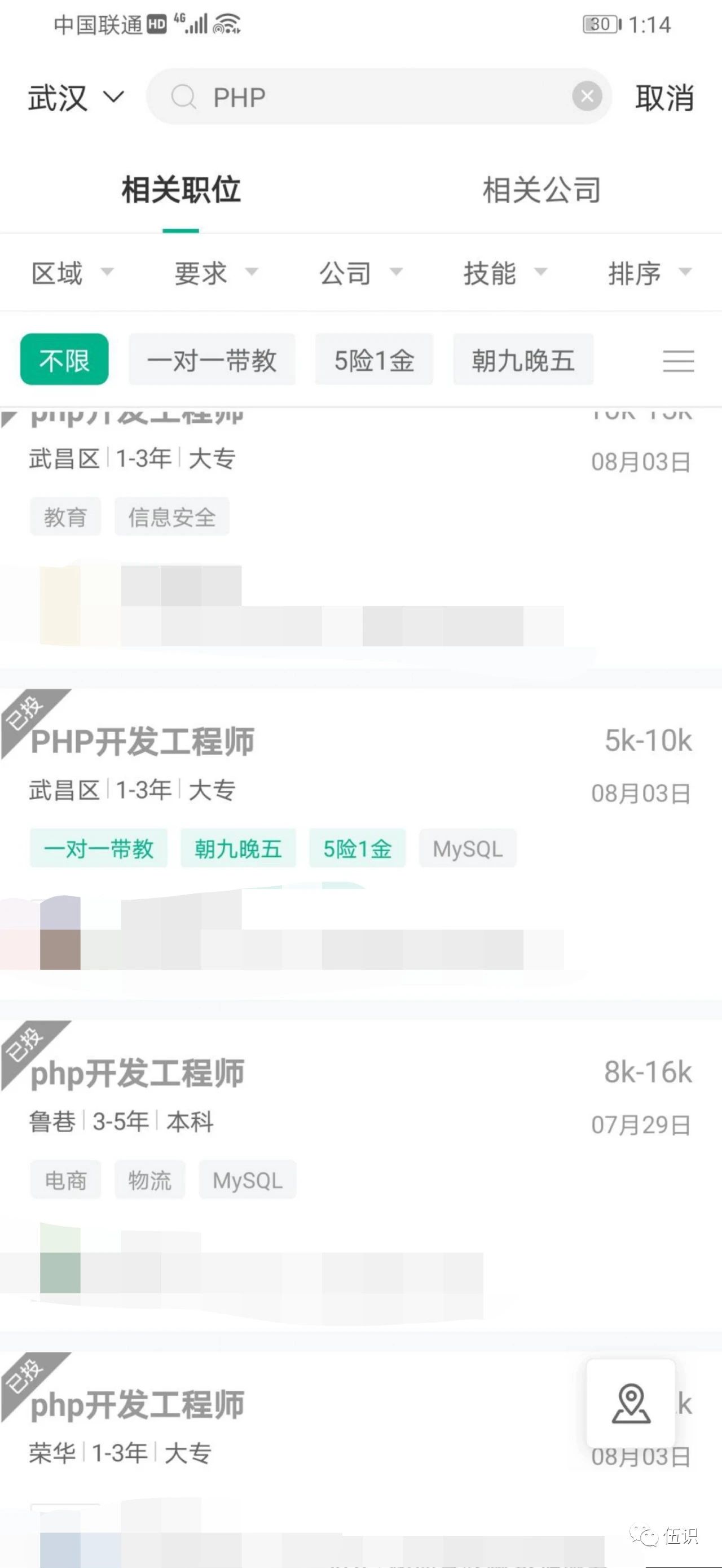The image size is (722, 1568).
Task: Click the magnifier icon in the search bar
Action: [184, 96]
